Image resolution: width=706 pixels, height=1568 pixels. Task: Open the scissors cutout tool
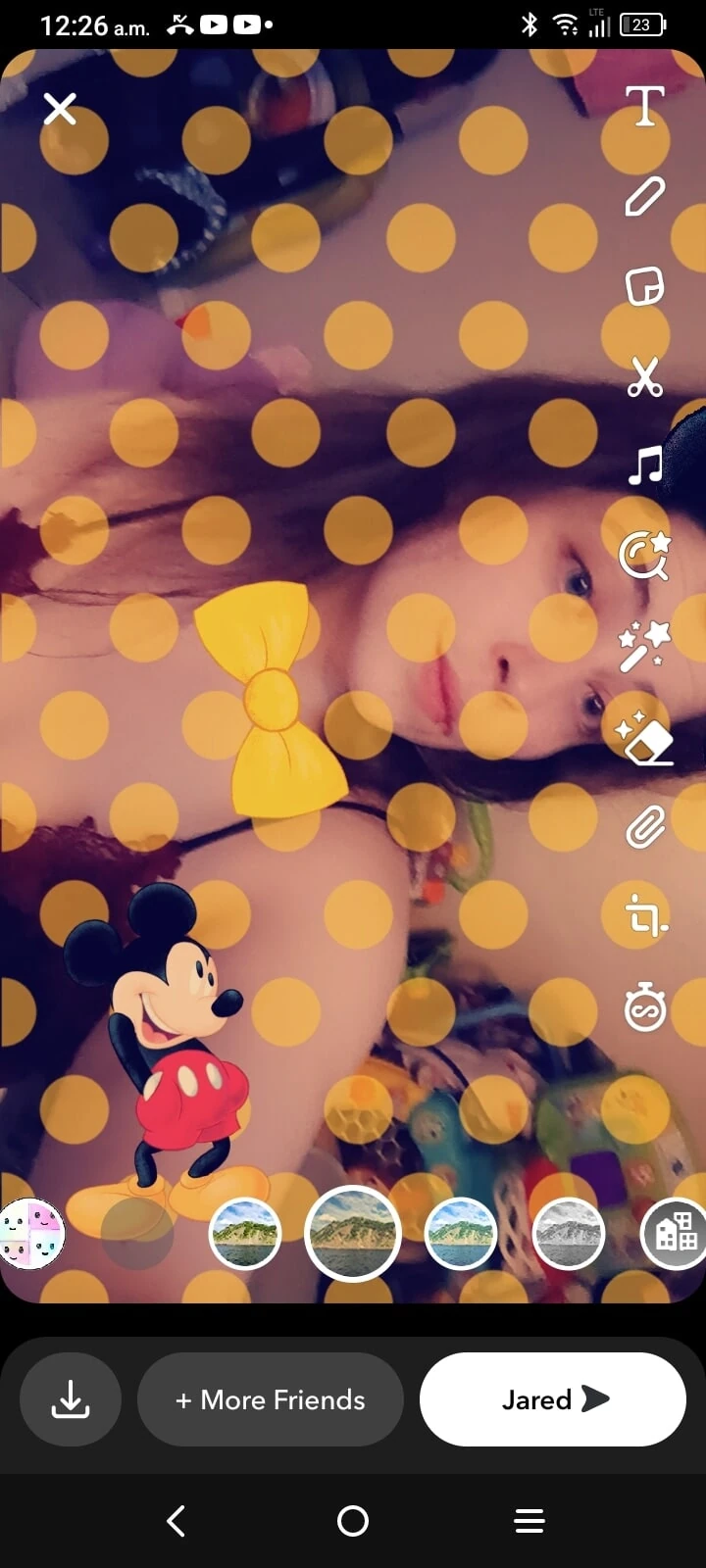pyautogui.click(x=644, y=376)
